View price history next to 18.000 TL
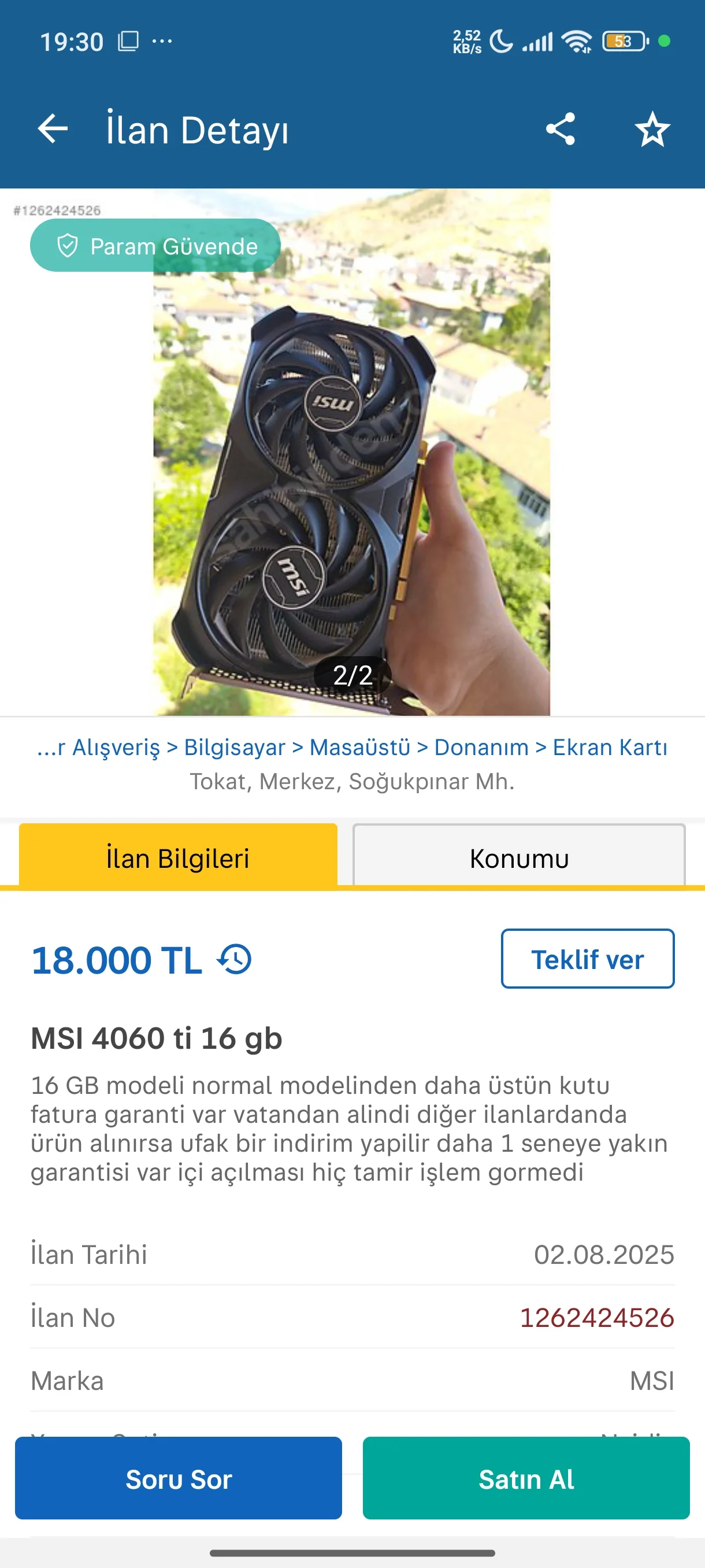Image resolution: width=705 pixels, height=1568 pixels. pos(235,959)
